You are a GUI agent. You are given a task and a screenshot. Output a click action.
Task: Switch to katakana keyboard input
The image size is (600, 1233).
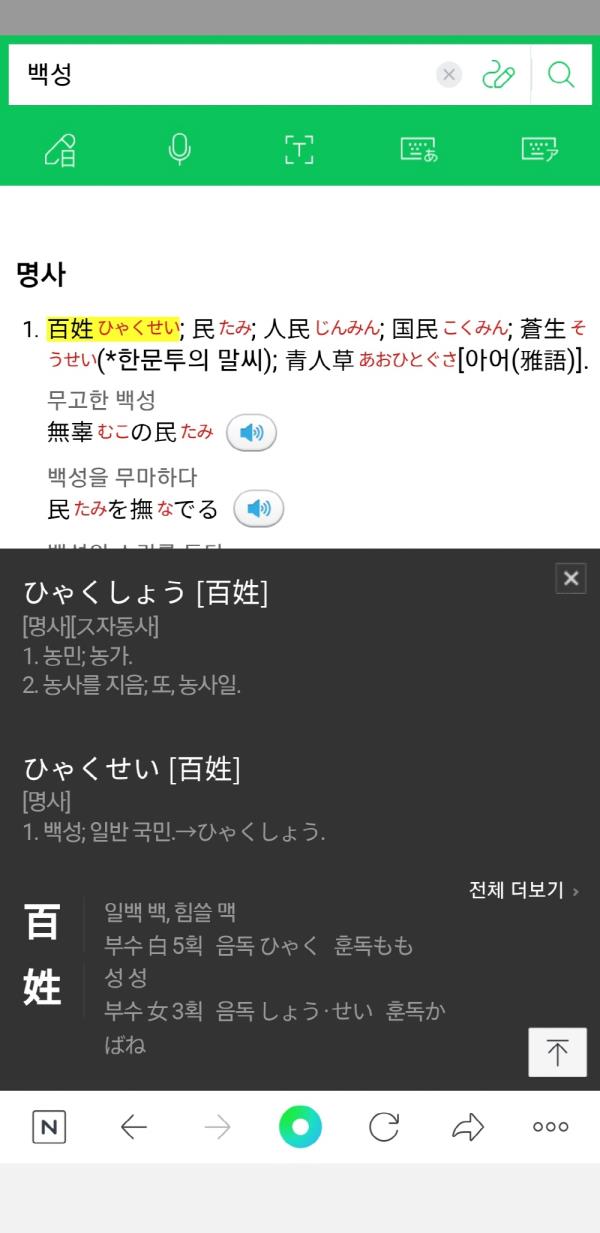(x=539, y=150)
